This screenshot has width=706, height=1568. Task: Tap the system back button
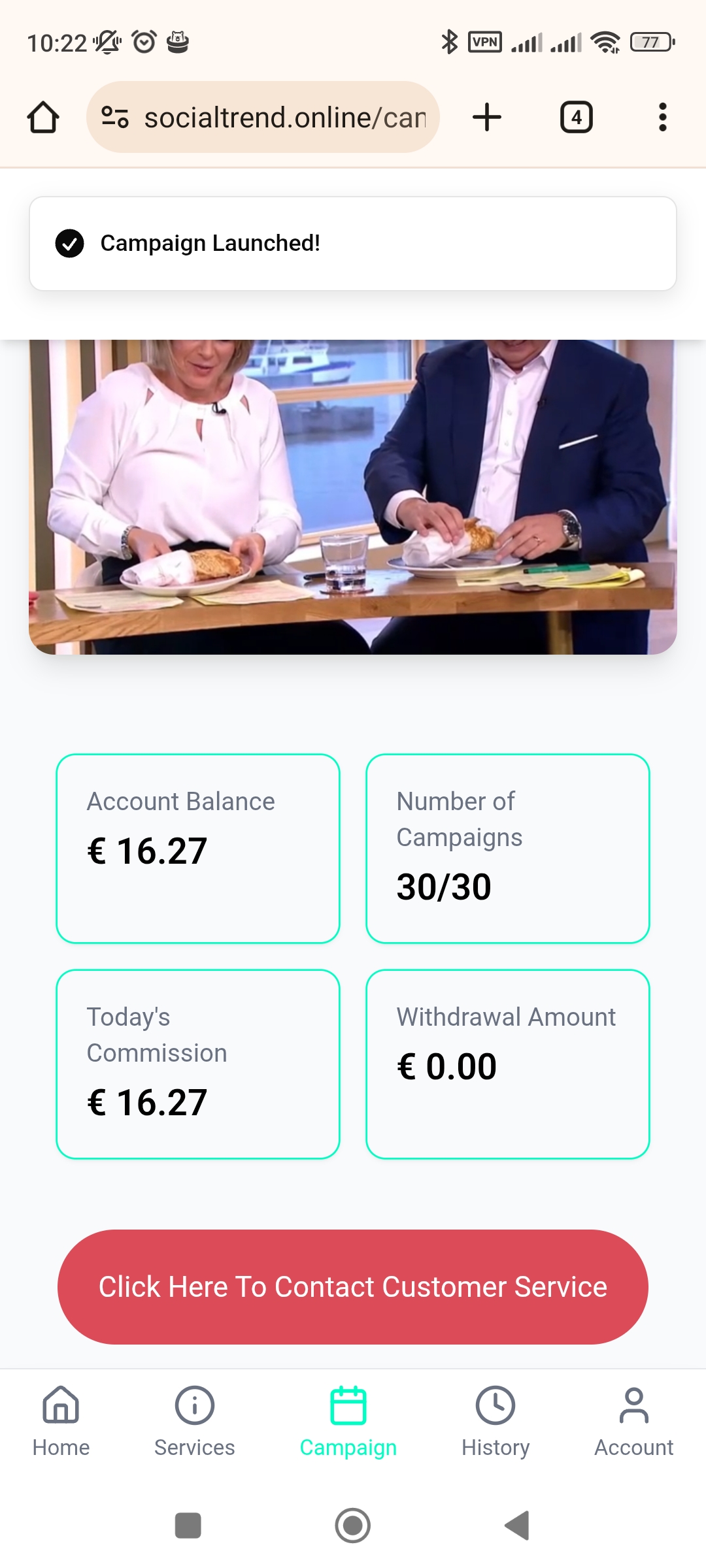point(516,1526)
